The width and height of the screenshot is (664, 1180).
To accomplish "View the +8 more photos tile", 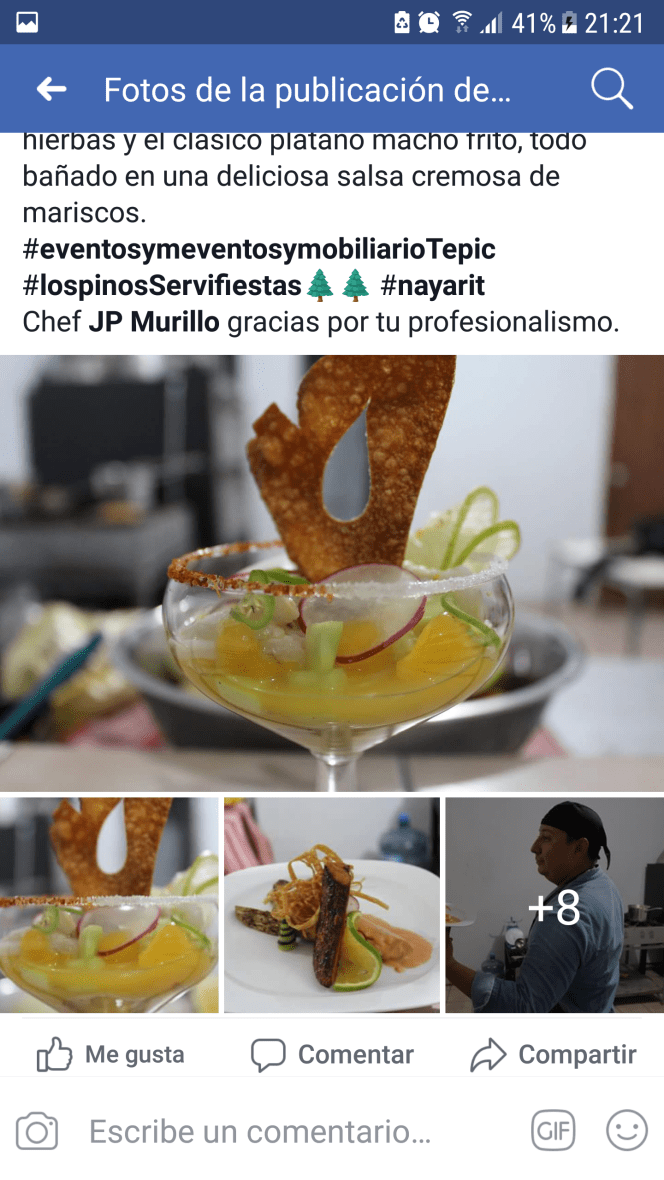I will tap(554, 905).
